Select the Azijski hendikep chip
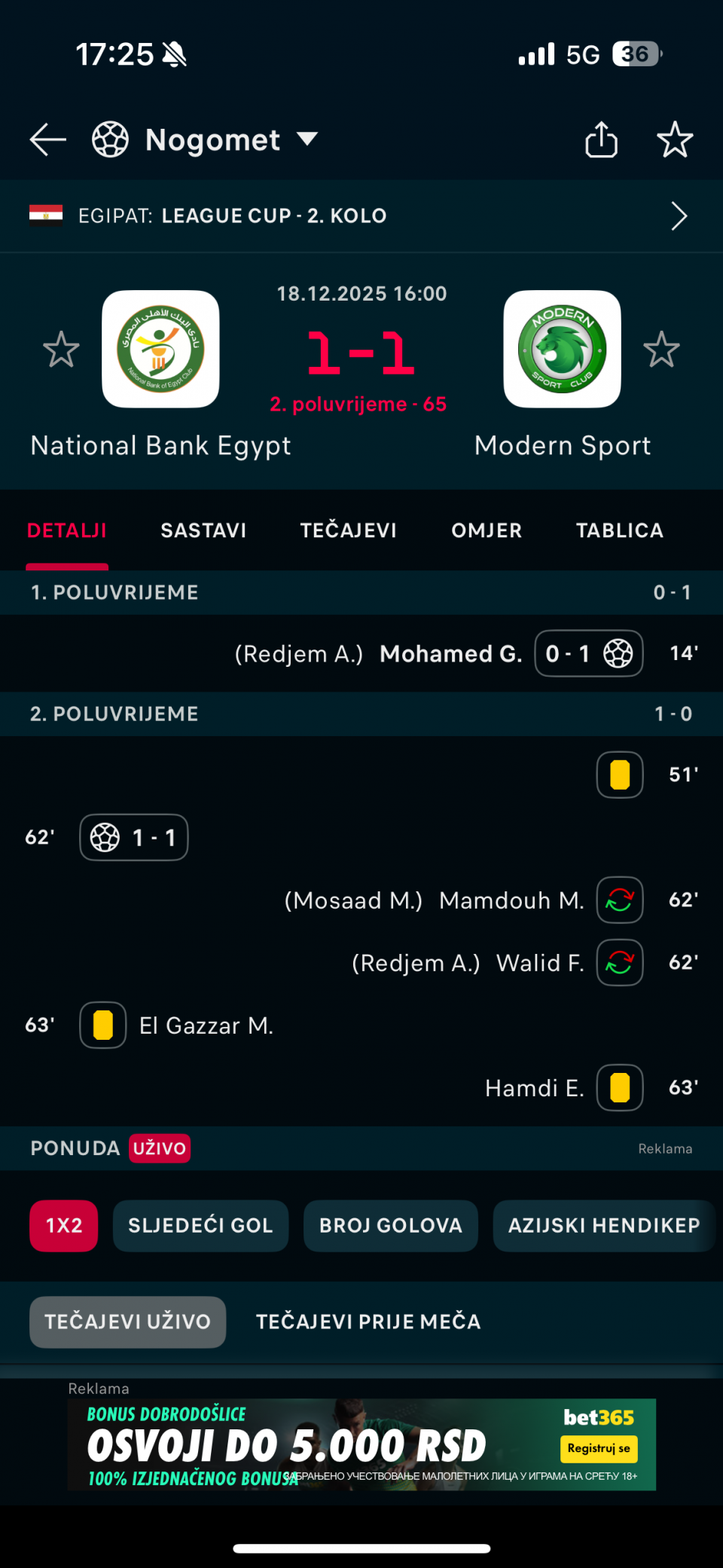Screen dimensions: 723x1568 coord(603,1226)
